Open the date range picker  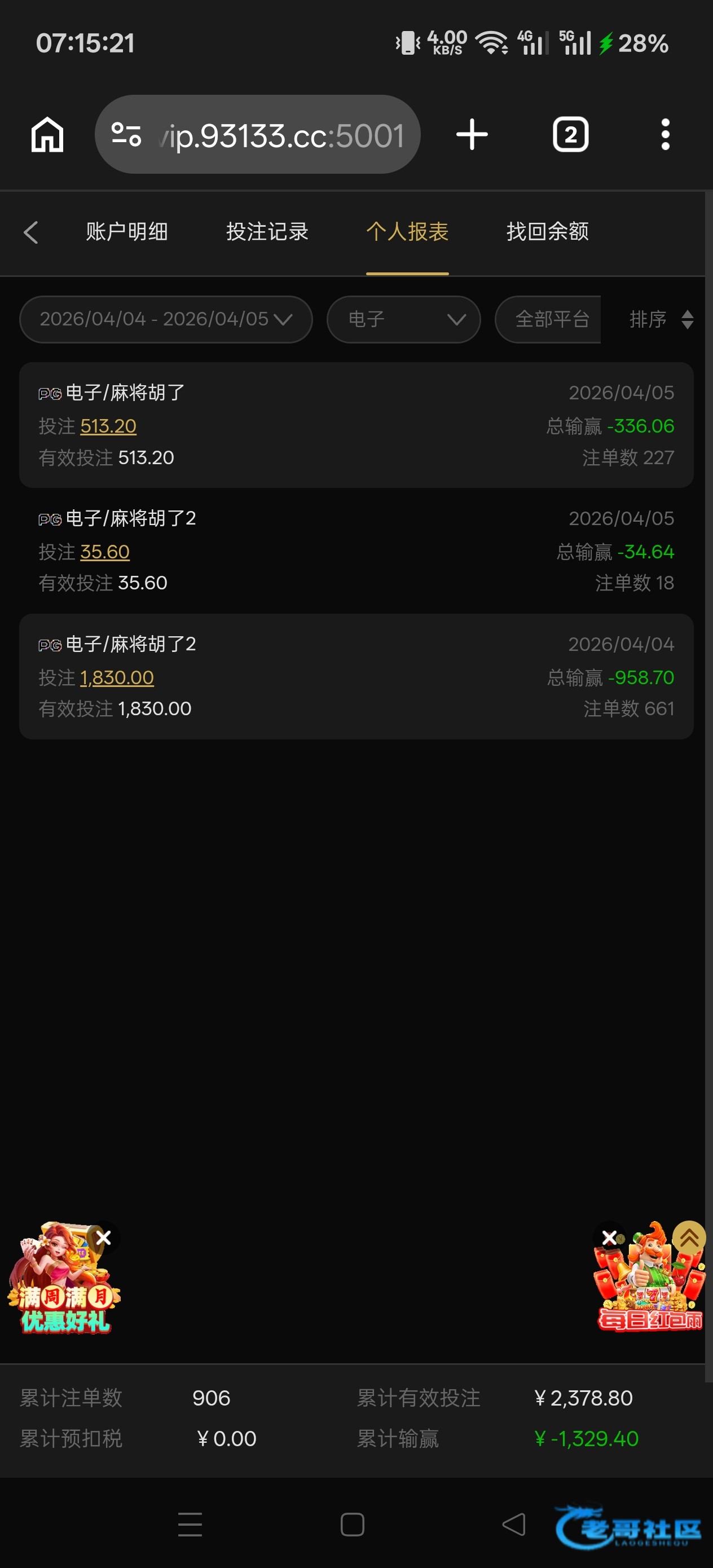pos(166,319)
